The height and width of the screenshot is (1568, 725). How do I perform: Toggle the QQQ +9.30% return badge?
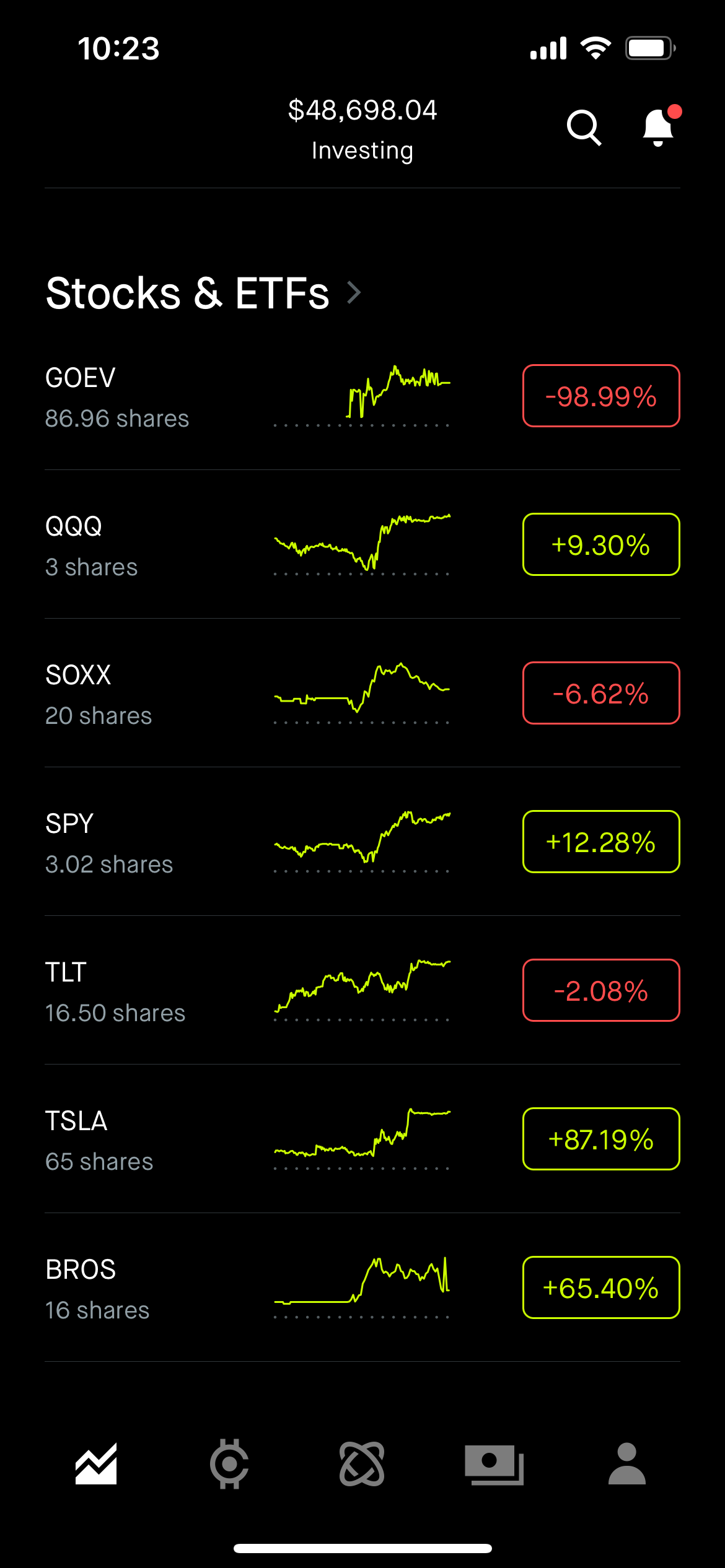point(601,545)
